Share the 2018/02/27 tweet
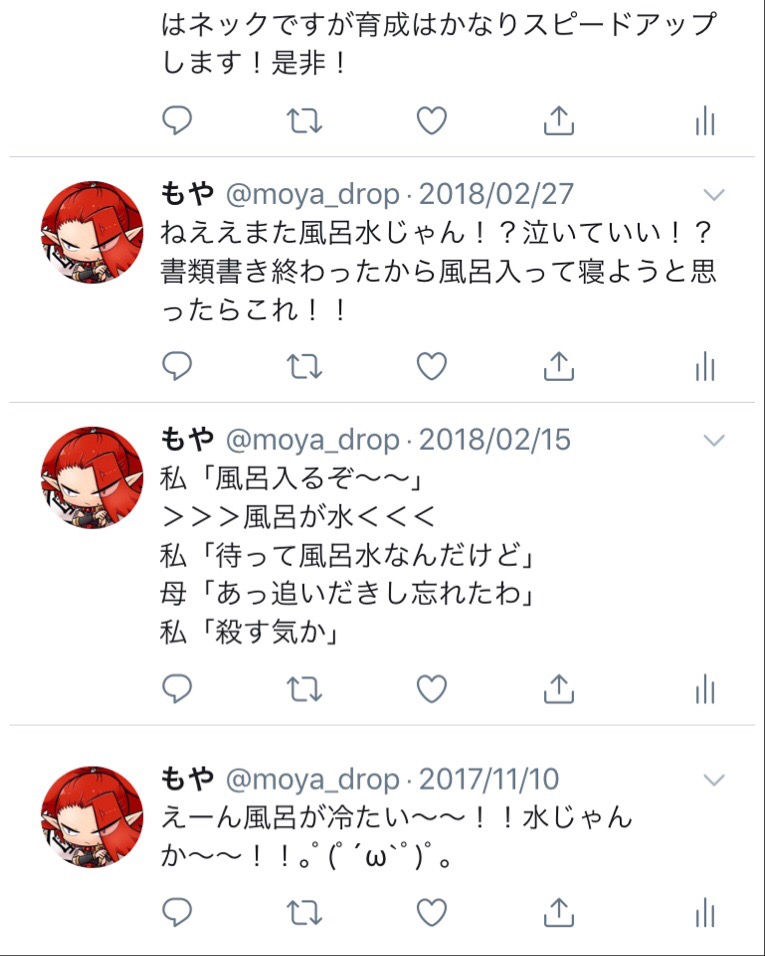The height and width of the screenshot is (956, 765). click(x=558, y=367)
